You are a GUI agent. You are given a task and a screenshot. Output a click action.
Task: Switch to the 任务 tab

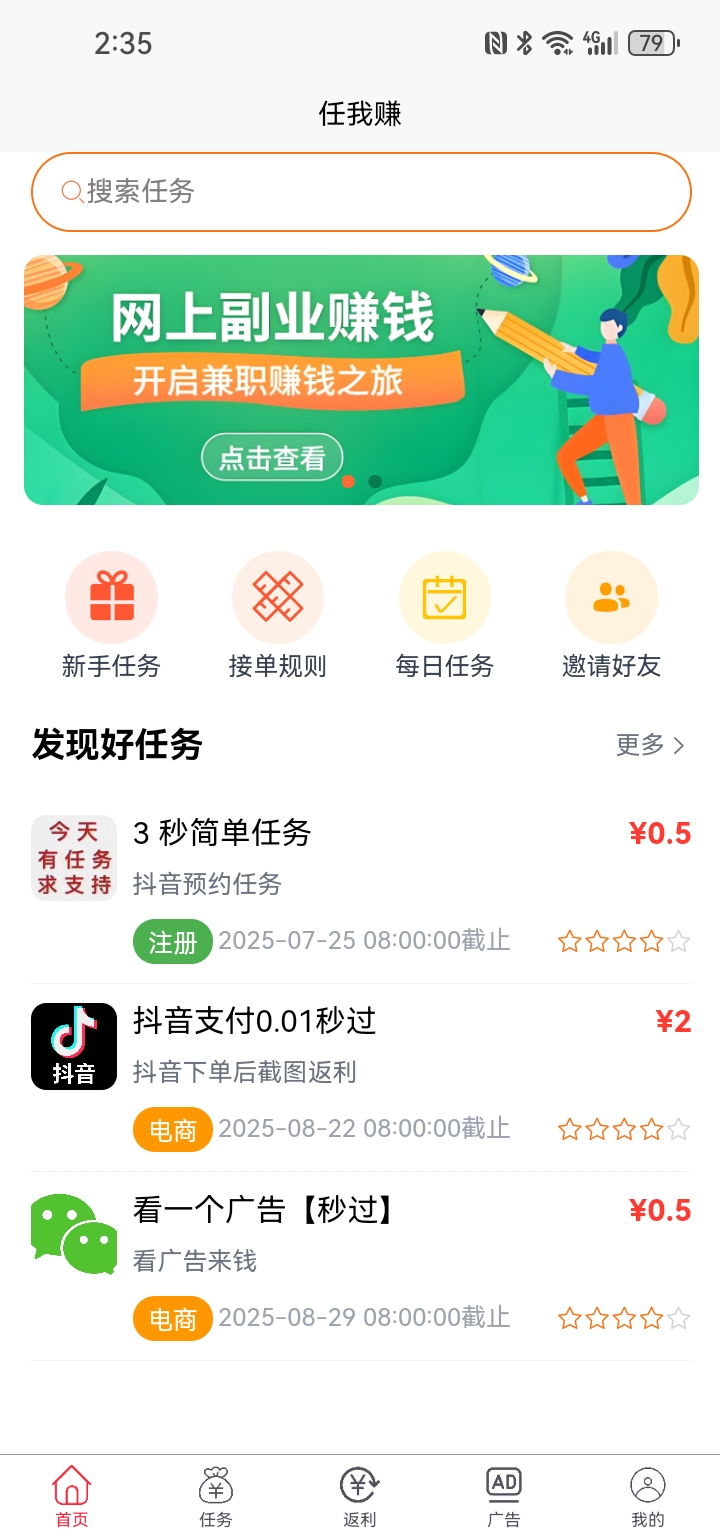coord(215,1493)
